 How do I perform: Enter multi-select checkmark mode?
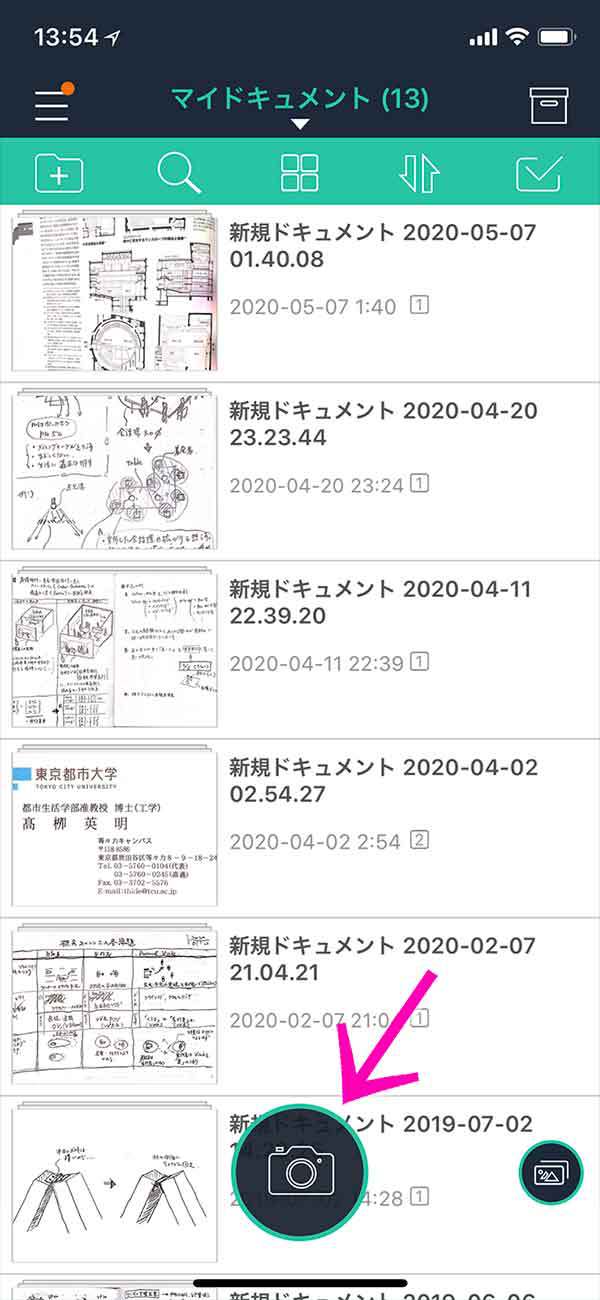[540, 173]
